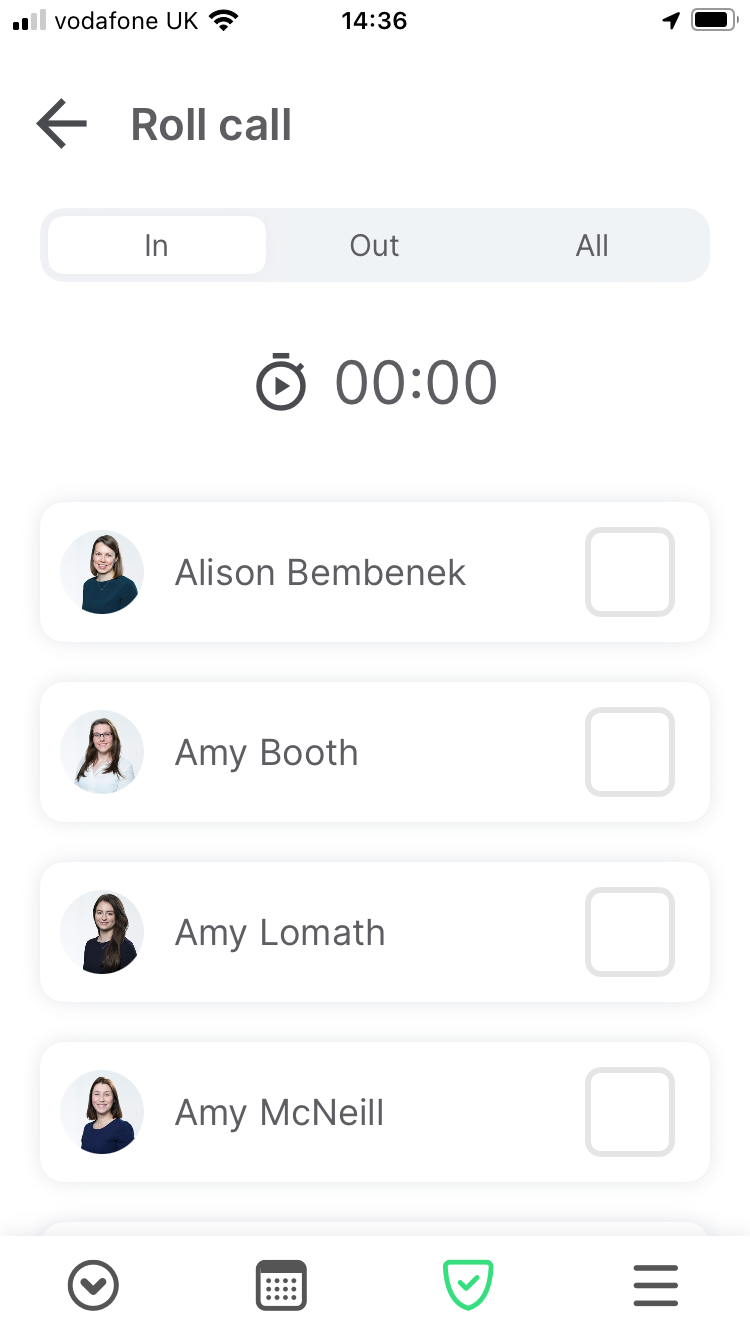Screen dimensions: 750x1334
Task: Open the green shield tab
Action: point(468,1285)
